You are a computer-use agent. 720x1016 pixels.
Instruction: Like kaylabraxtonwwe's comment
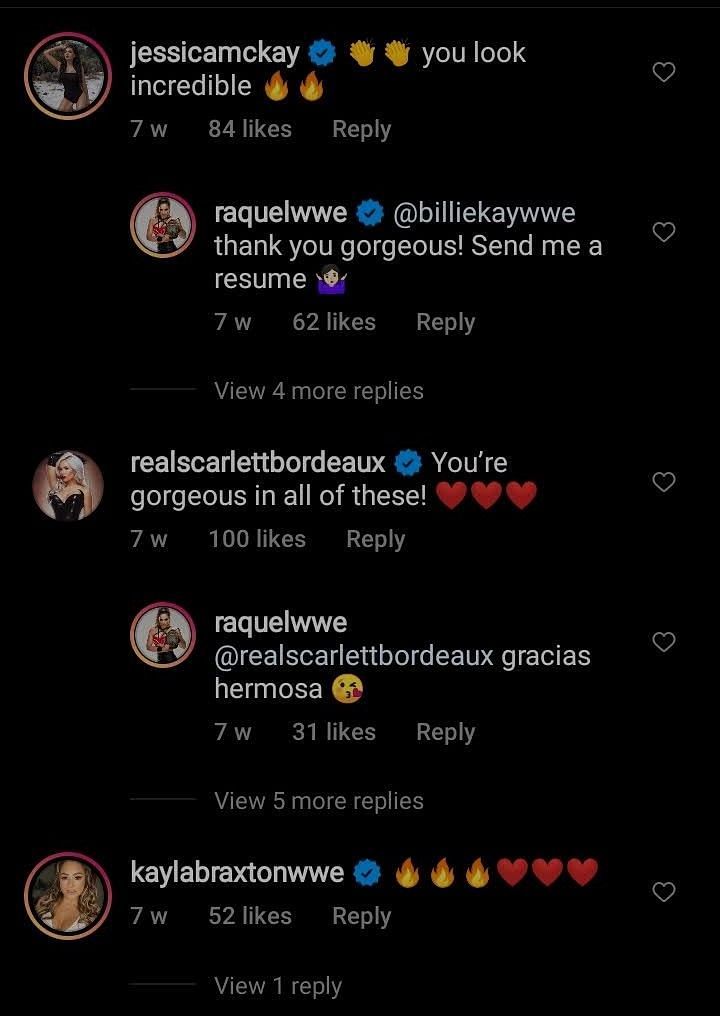(664, 892)
